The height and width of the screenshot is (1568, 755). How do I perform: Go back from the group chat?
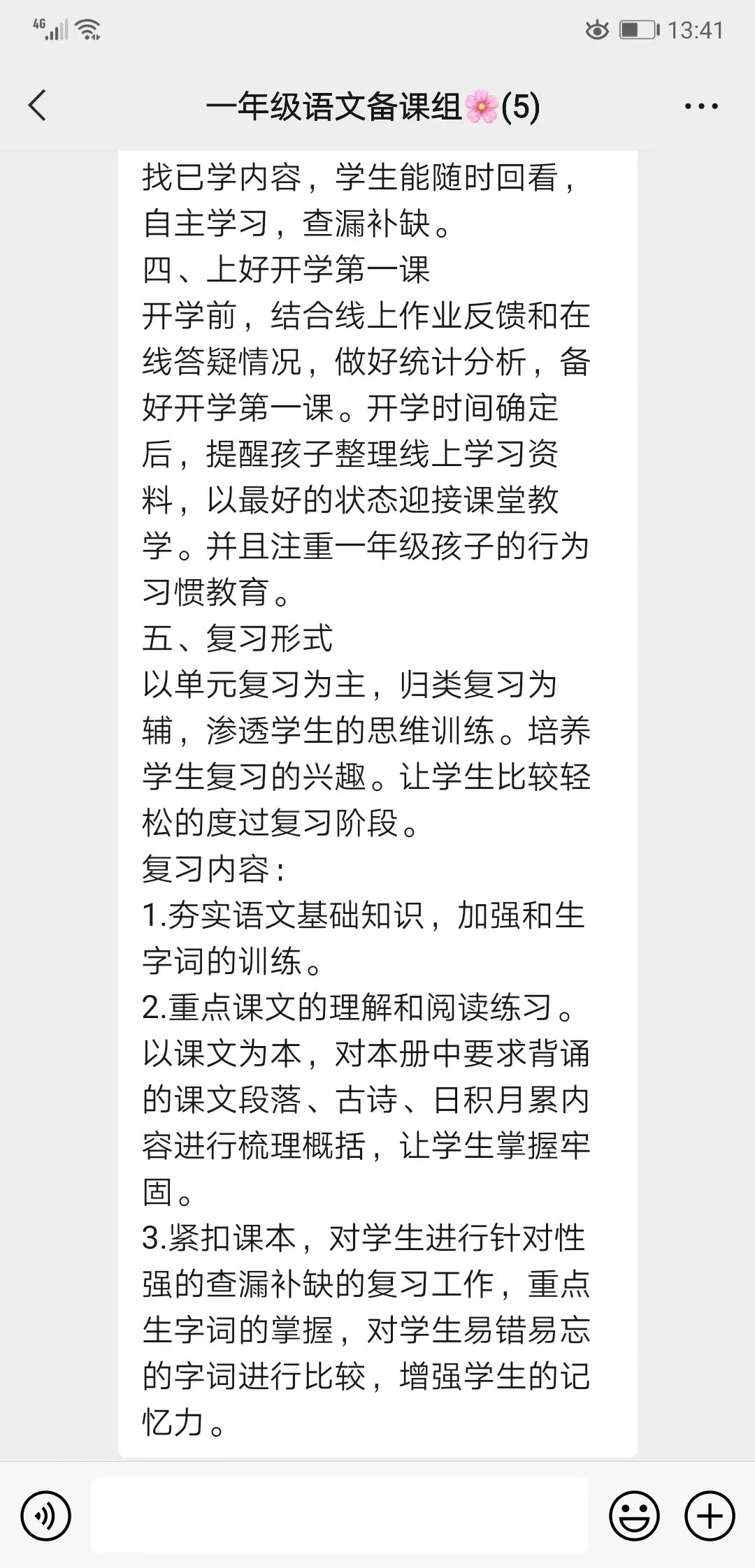(x=38, y=106)
